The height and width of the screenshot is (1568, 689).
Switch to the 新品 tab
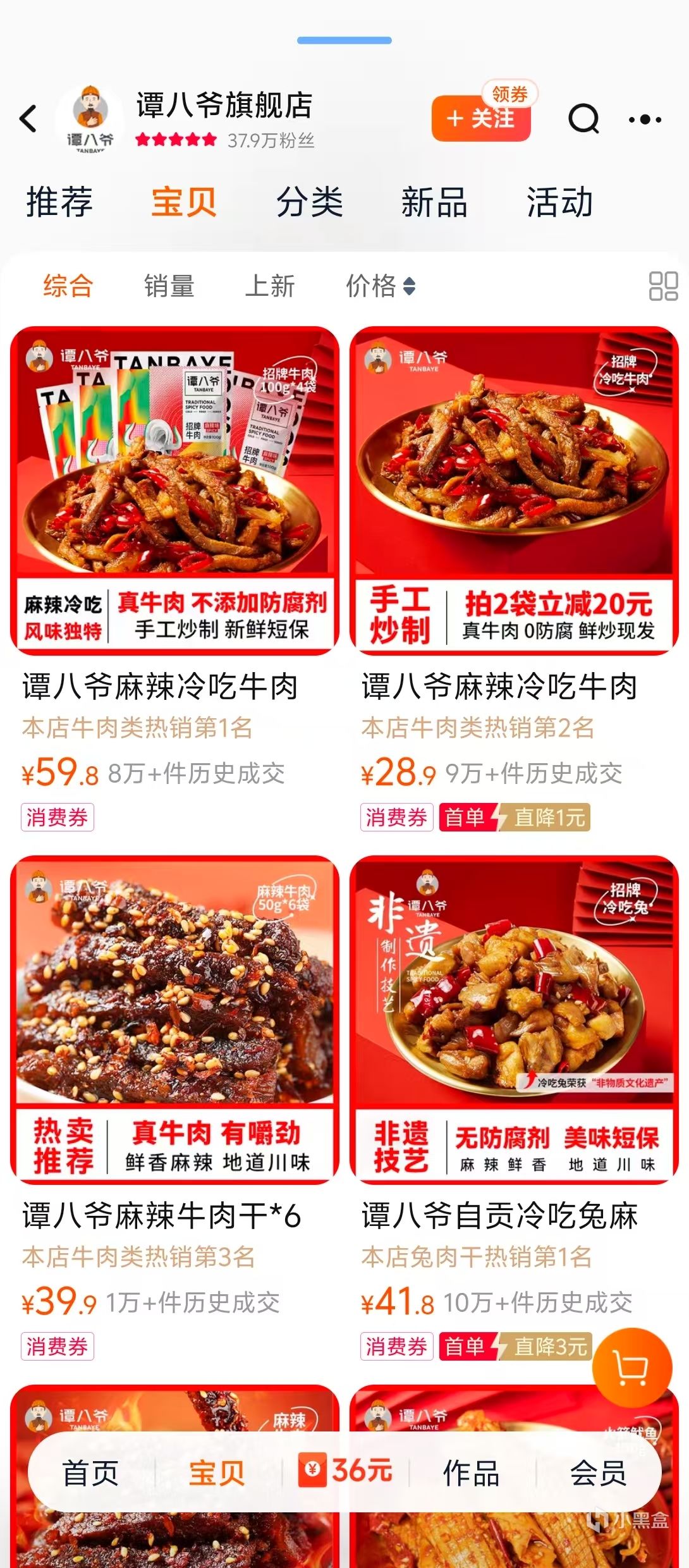pos(434,202)
